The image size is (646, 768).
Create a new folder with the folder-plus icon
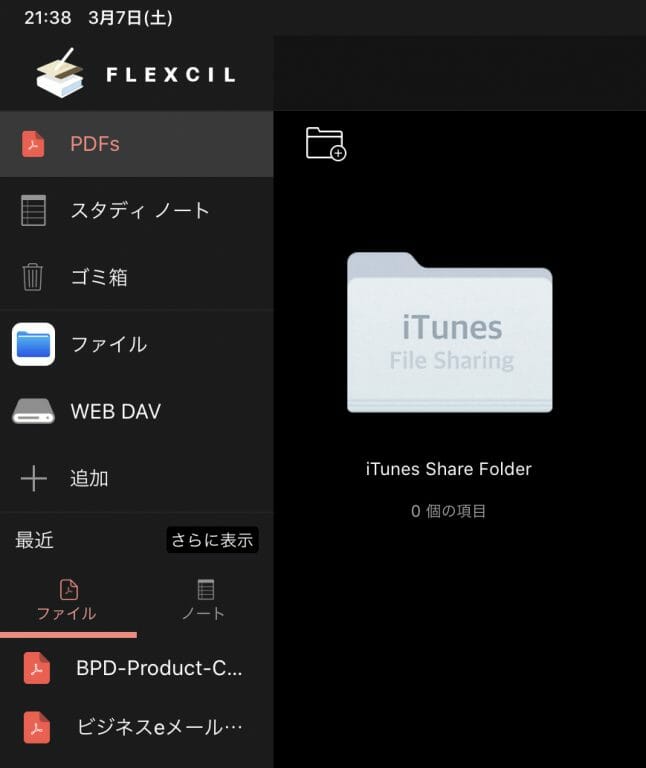(325, 144)
